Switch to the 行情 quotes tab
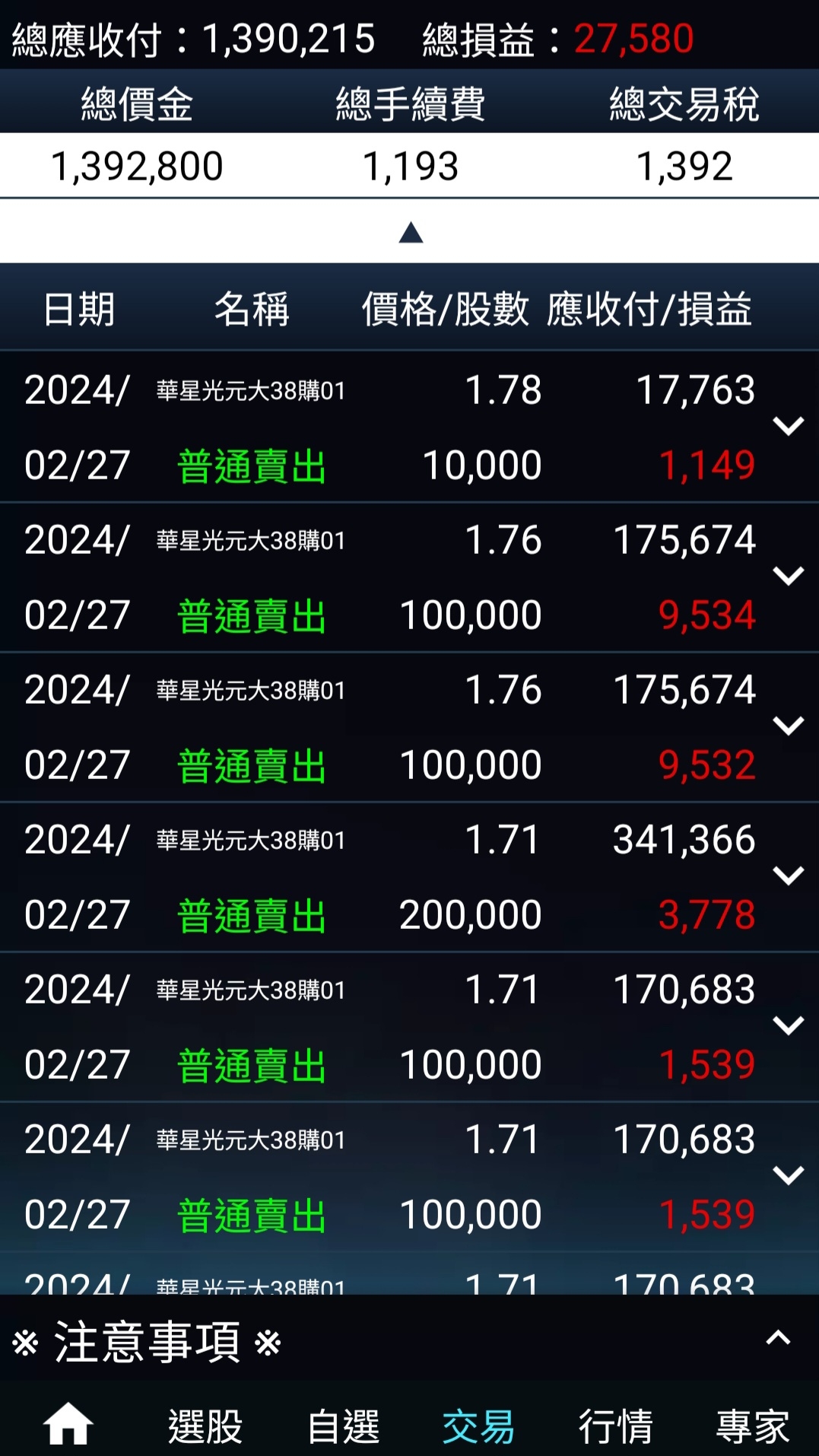Viewport: 819px width, 1456px height. [616, 1426]
